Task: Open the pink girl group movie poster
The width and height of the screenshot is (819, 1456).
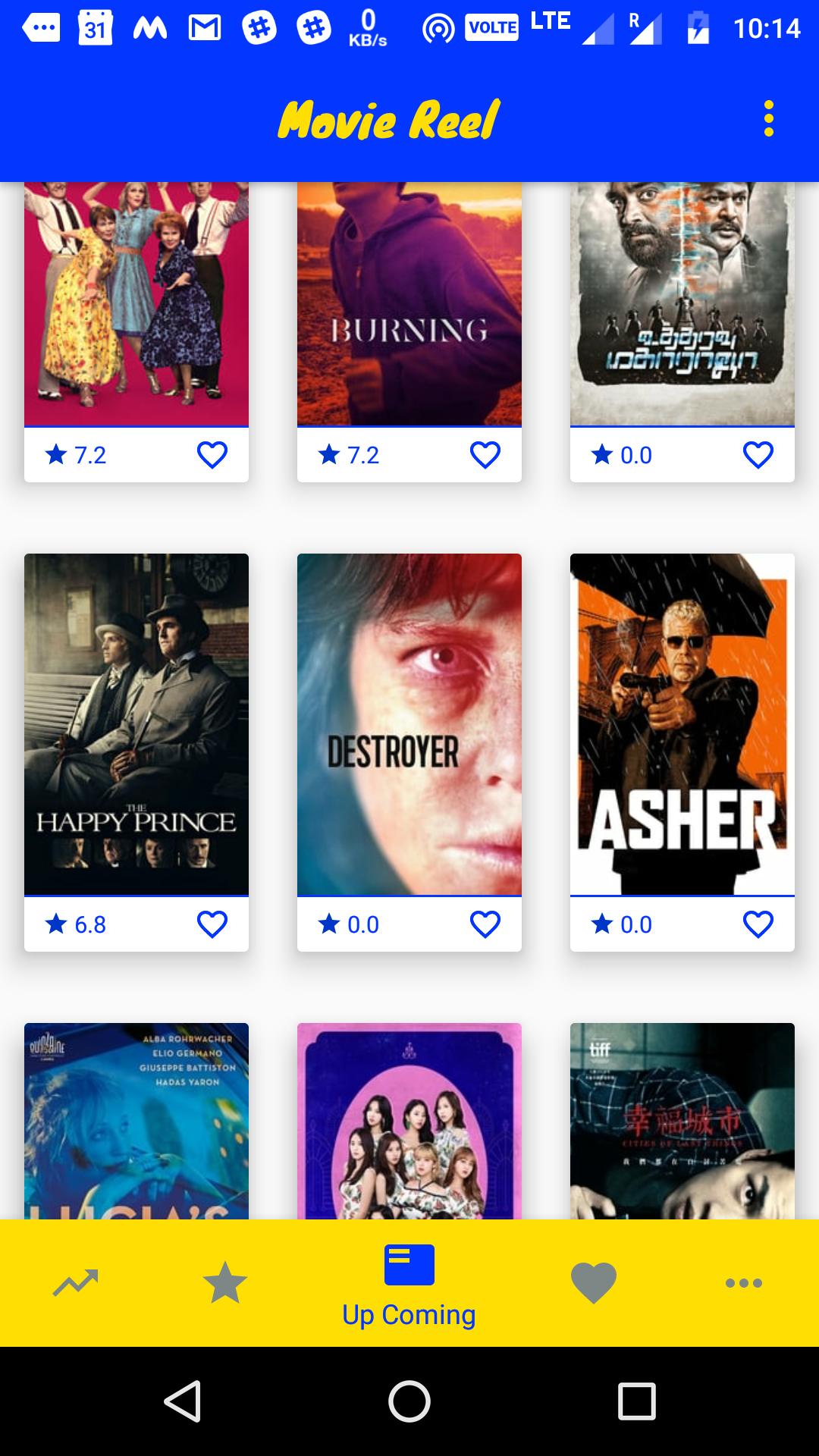Action: point(409,1122)
